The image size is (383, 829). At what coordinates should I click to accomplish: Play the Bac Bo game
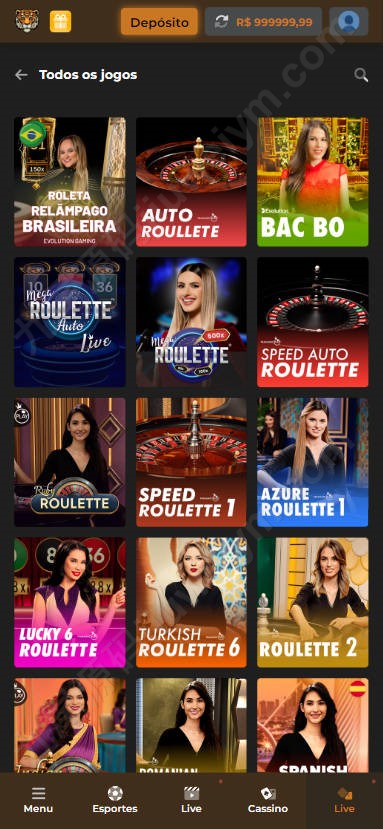[x=313, y=182]
